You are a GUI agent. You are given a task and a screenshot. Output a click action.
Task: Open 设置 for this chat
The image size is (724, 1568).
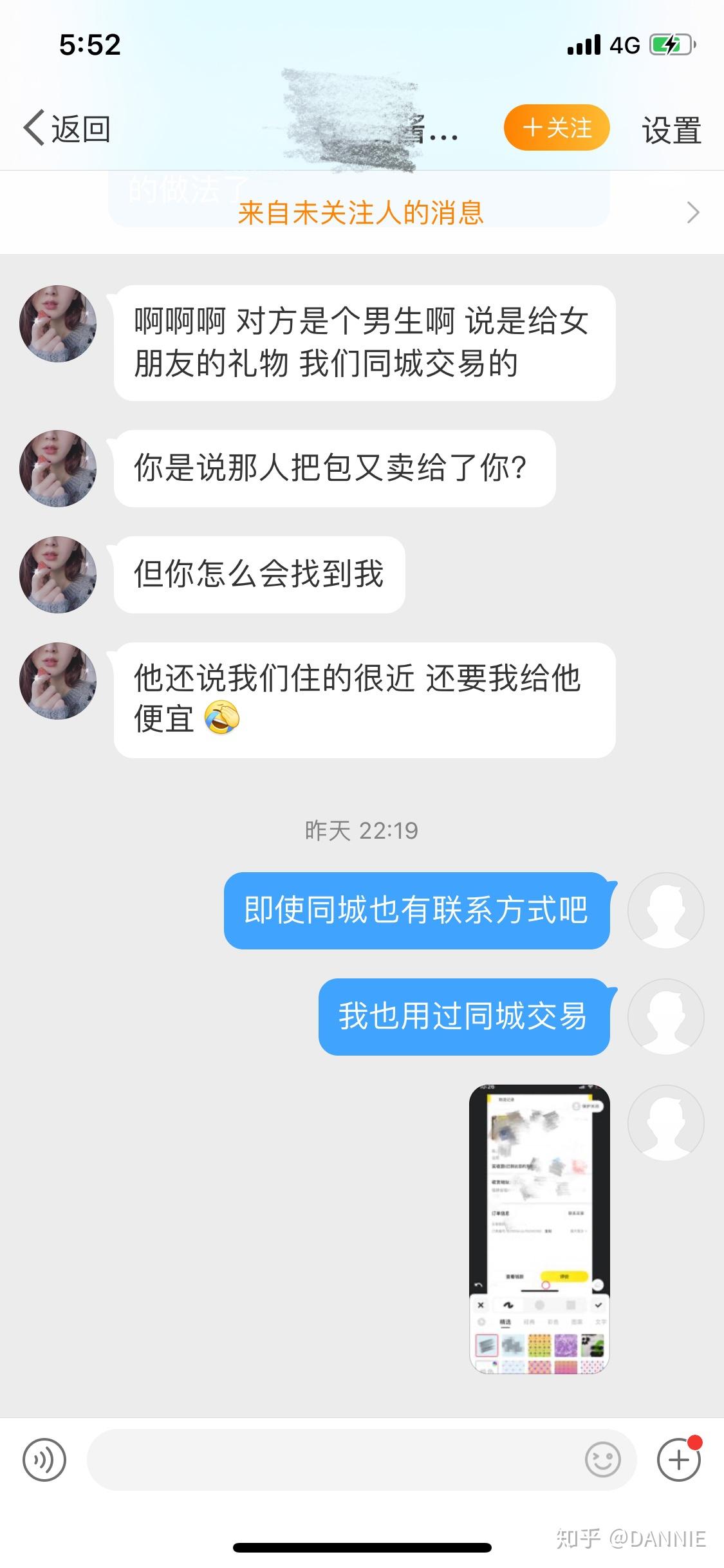click(671, 130)
